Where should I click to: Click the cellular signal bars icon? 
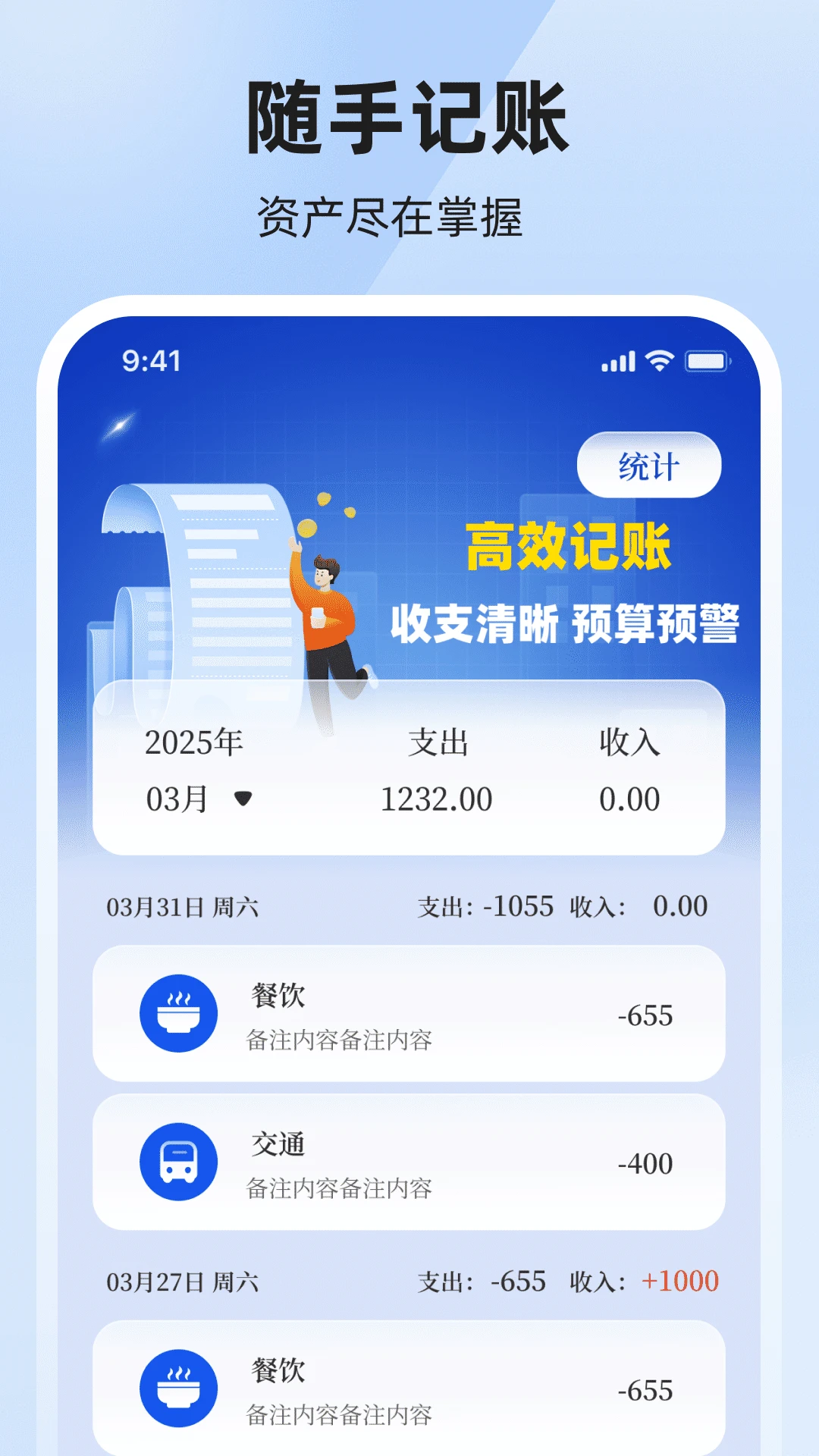[x=616, y=364]
